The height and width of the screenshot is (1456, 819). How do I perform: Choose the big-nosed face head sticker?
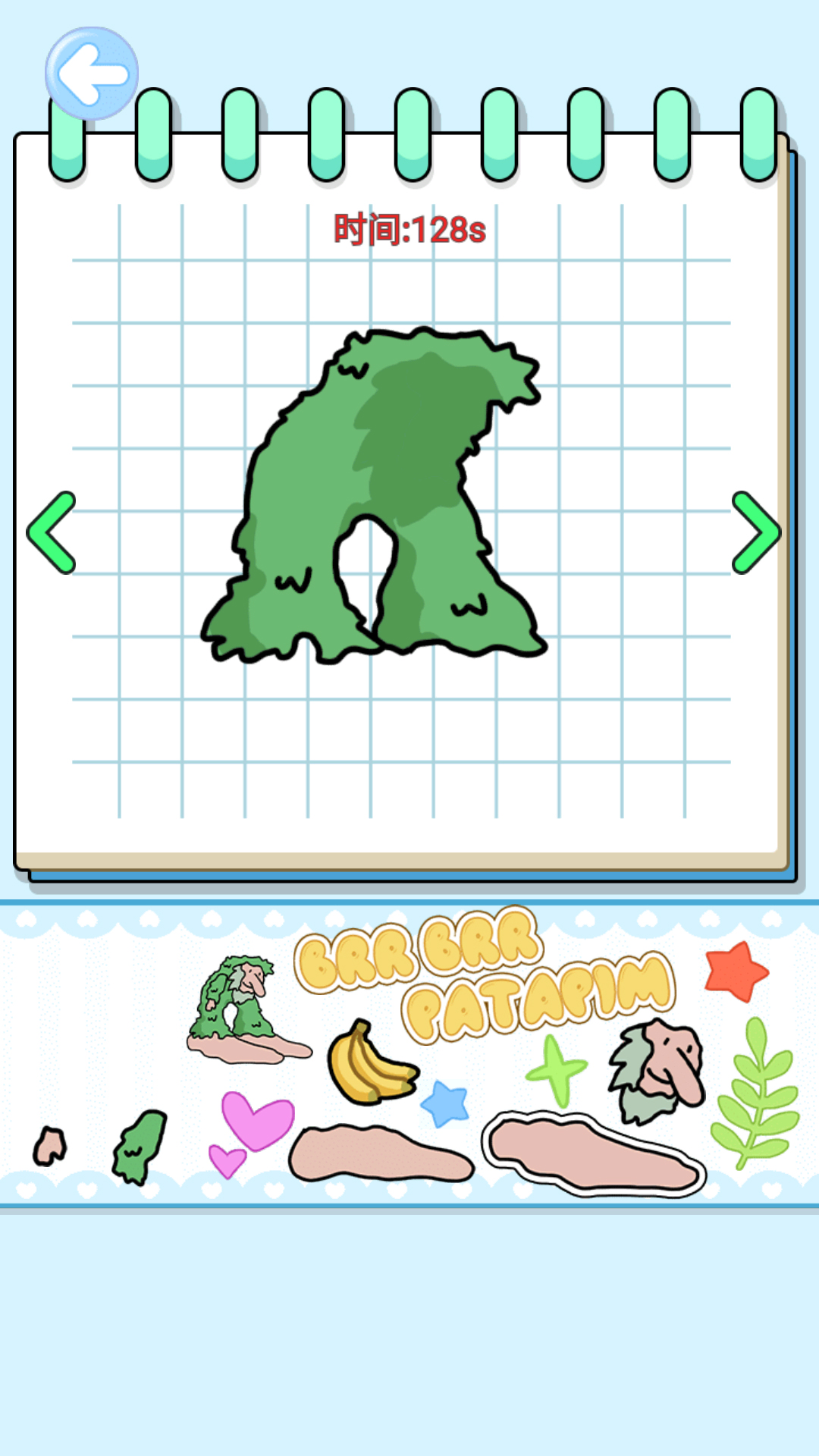click(x=658, y=1069)
